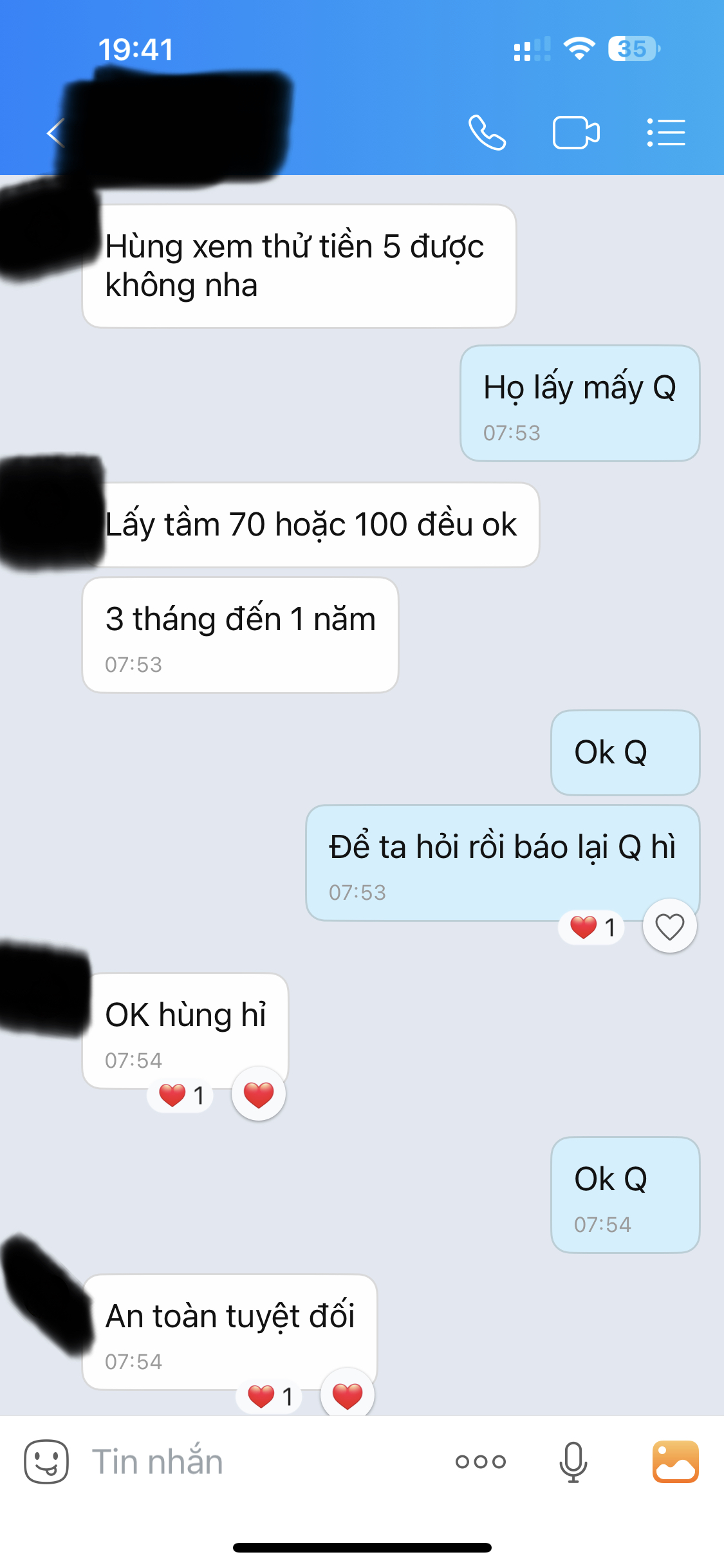Screen dimensions: 724x1568
Task: Open more attachment options
Action: pos(480,1461)
